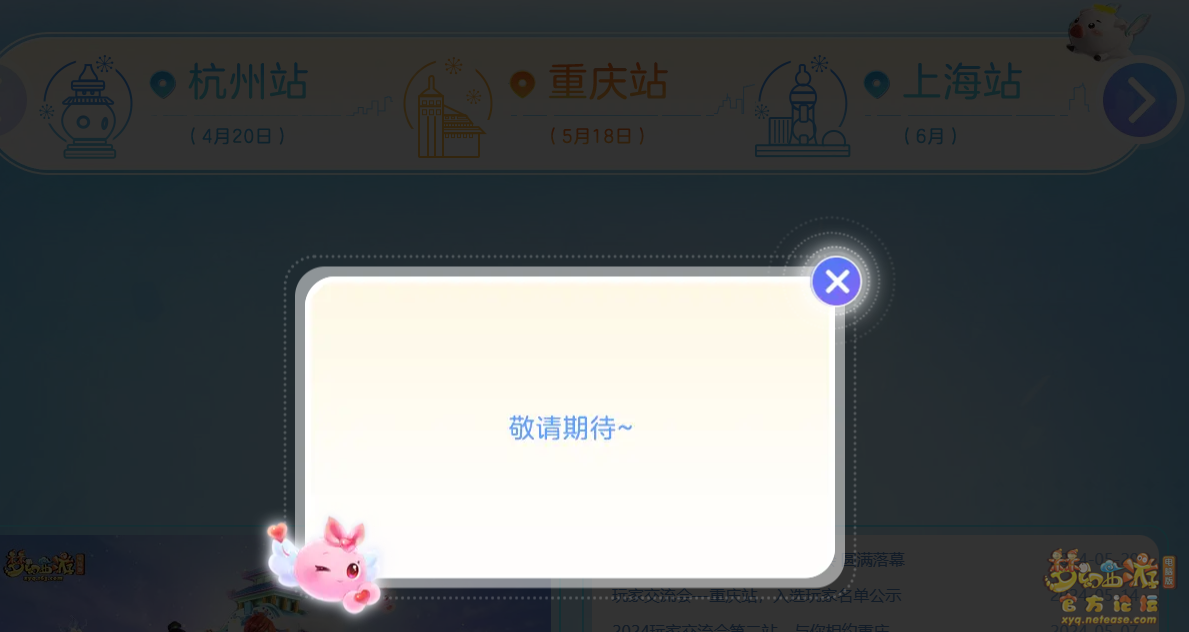Close the 敬请期待 popup dialog

(836, 282)
